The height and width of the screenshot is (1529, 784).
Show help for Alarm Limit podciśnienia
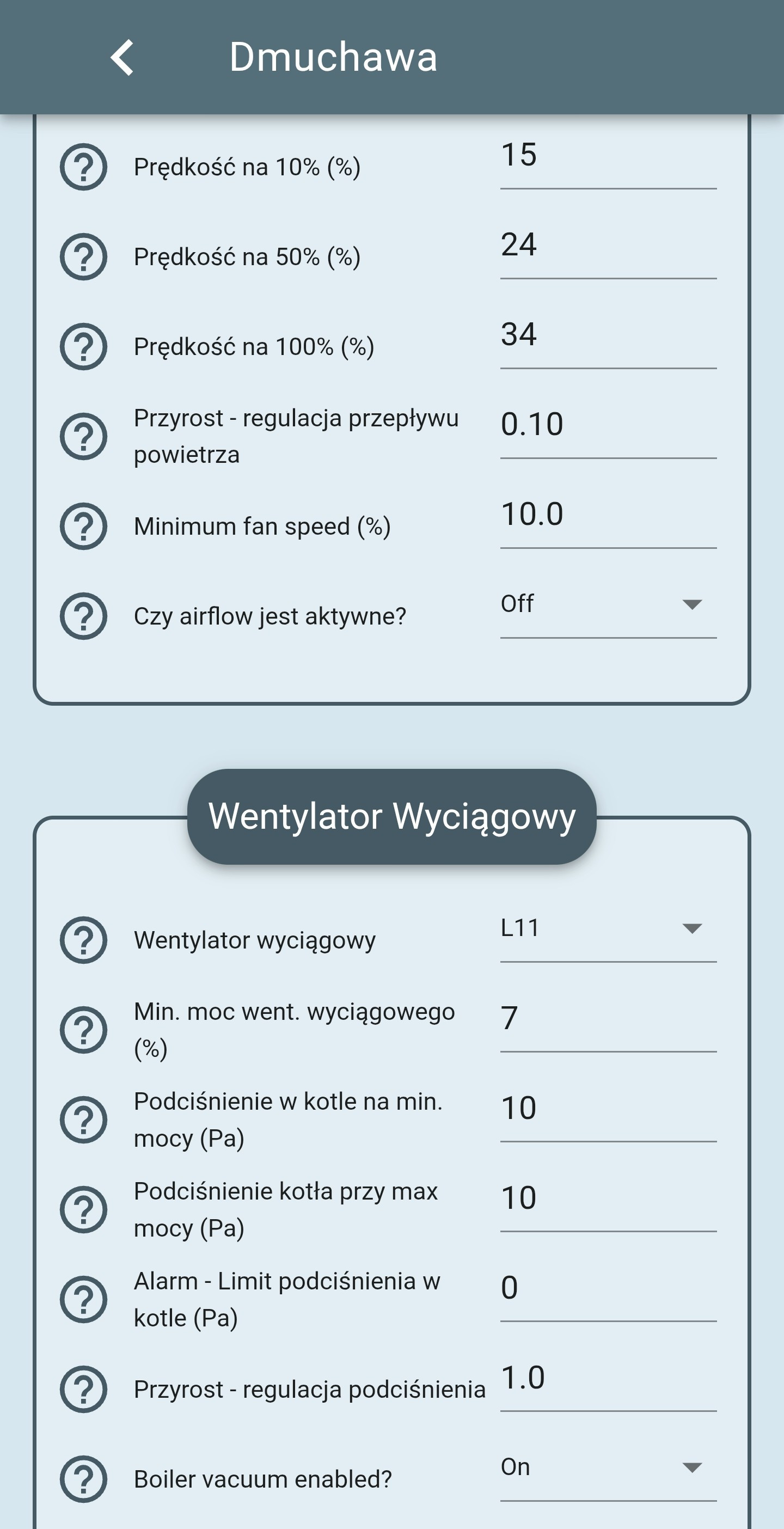(84, 1299)
